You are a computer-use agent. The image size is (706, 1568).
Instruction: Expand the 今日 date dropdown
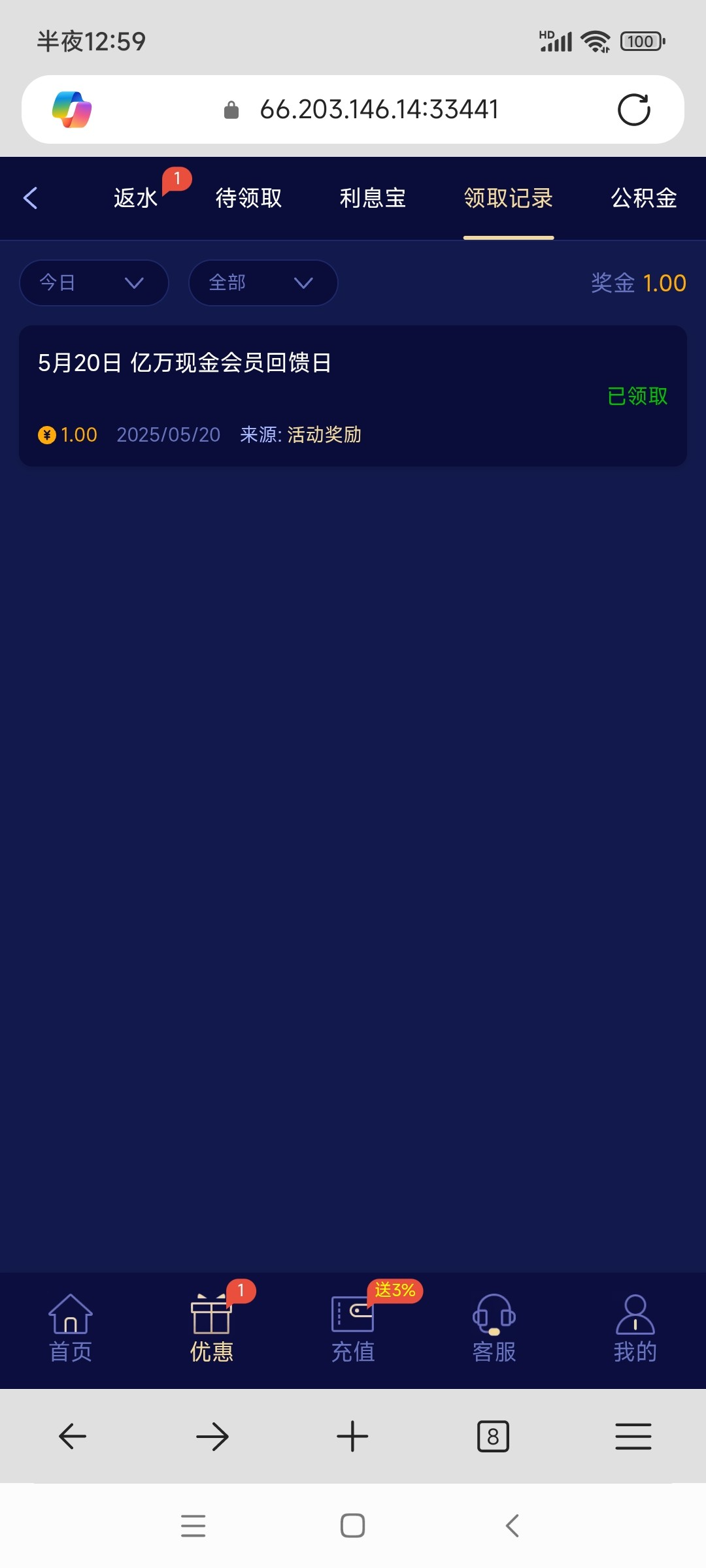[x=93, y=283]
